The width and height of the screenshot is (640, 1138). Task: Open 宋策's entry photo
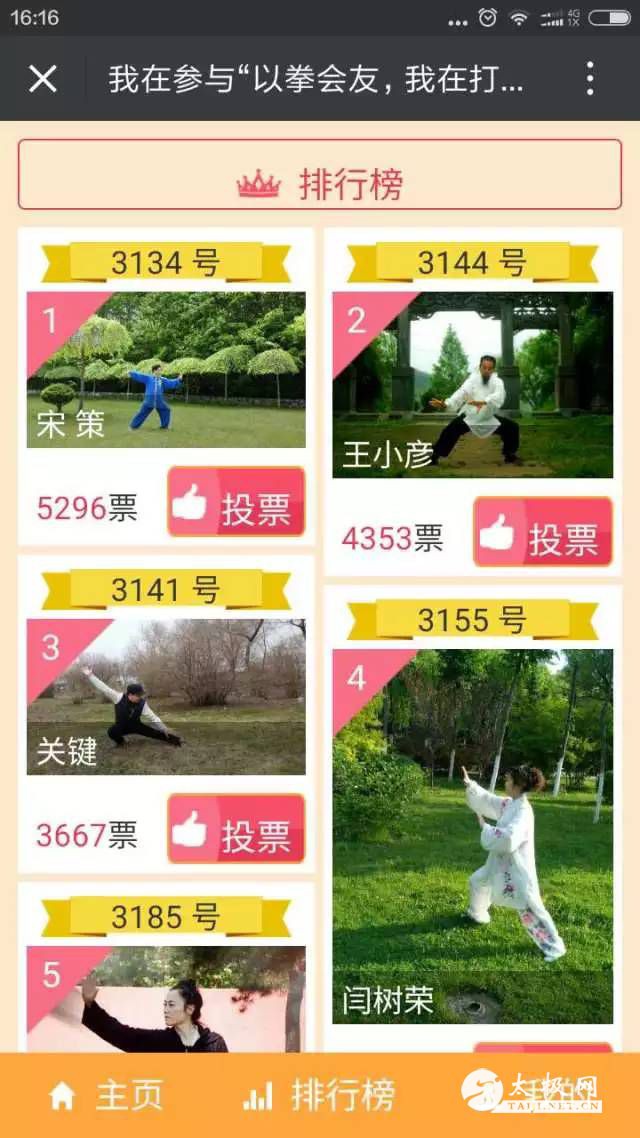click(166, 370)
